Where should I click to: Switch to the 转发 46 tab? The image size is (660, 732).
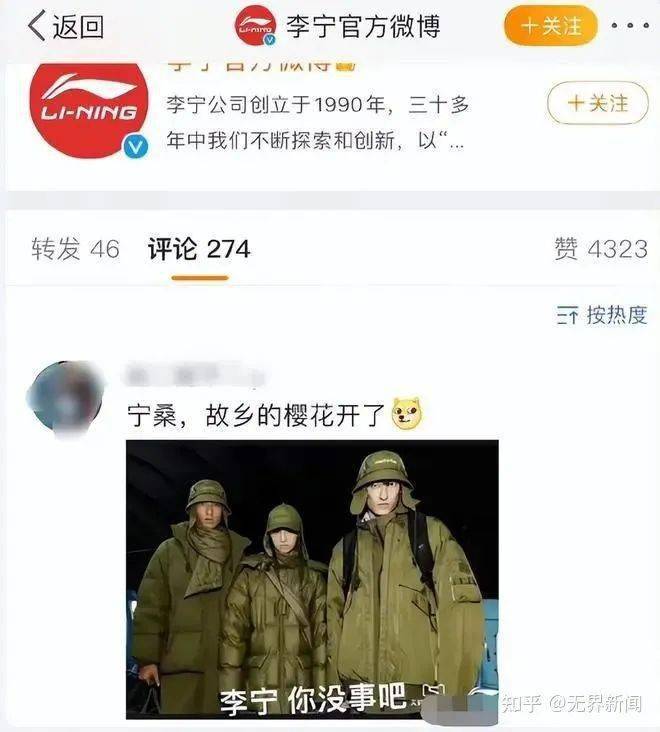click(75, 249)
